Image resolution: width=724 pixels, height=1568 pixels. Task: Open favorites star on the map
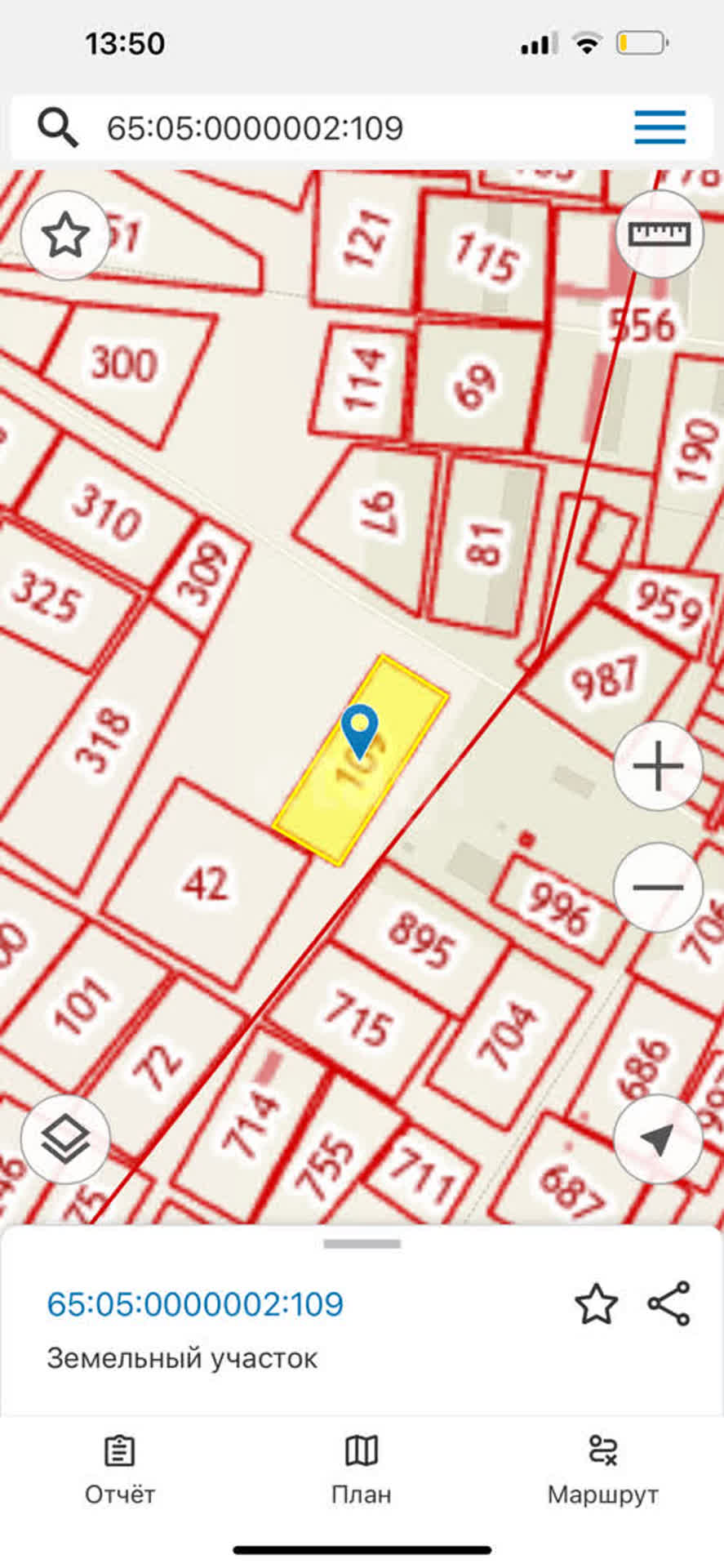tap(65, 236)
